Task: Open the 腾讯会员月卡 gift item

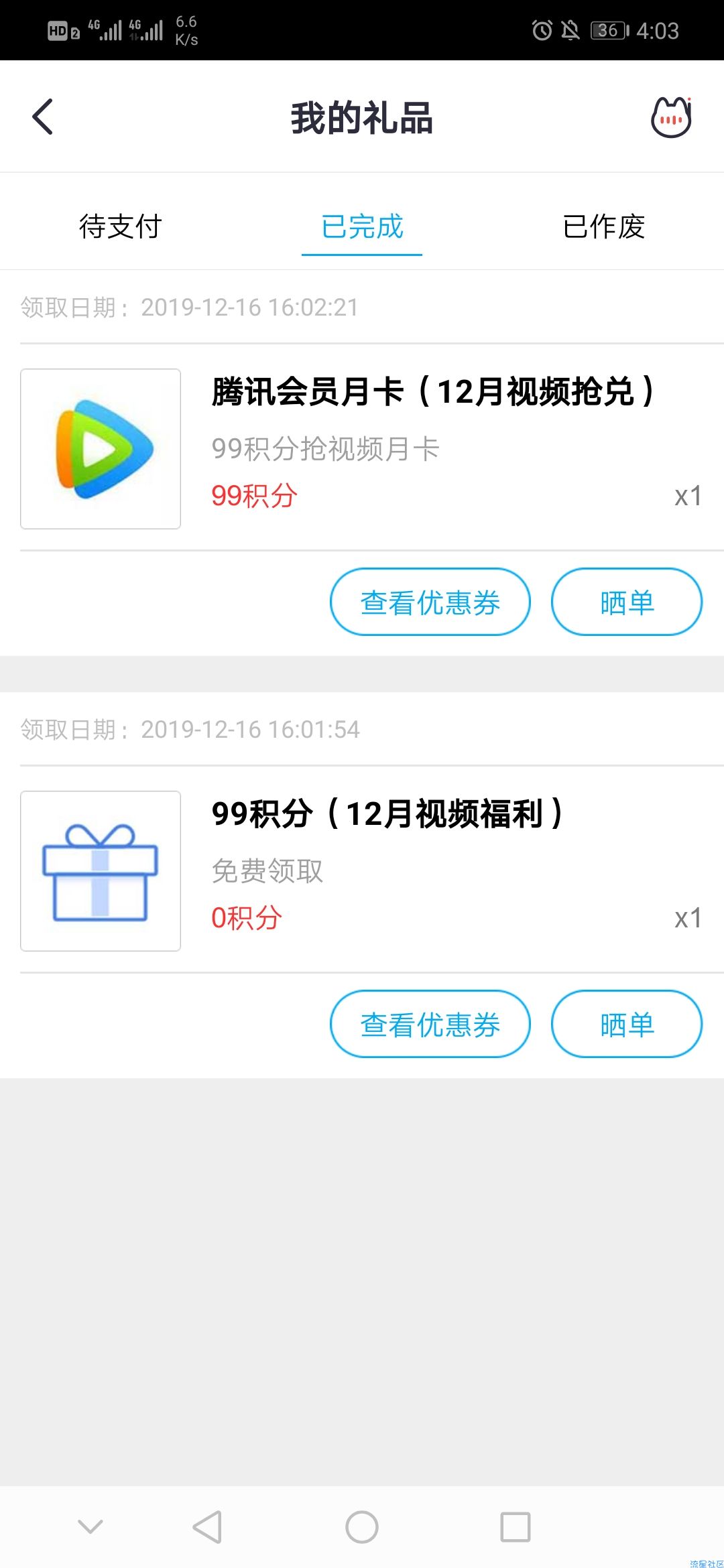Action: pos(362,448)
